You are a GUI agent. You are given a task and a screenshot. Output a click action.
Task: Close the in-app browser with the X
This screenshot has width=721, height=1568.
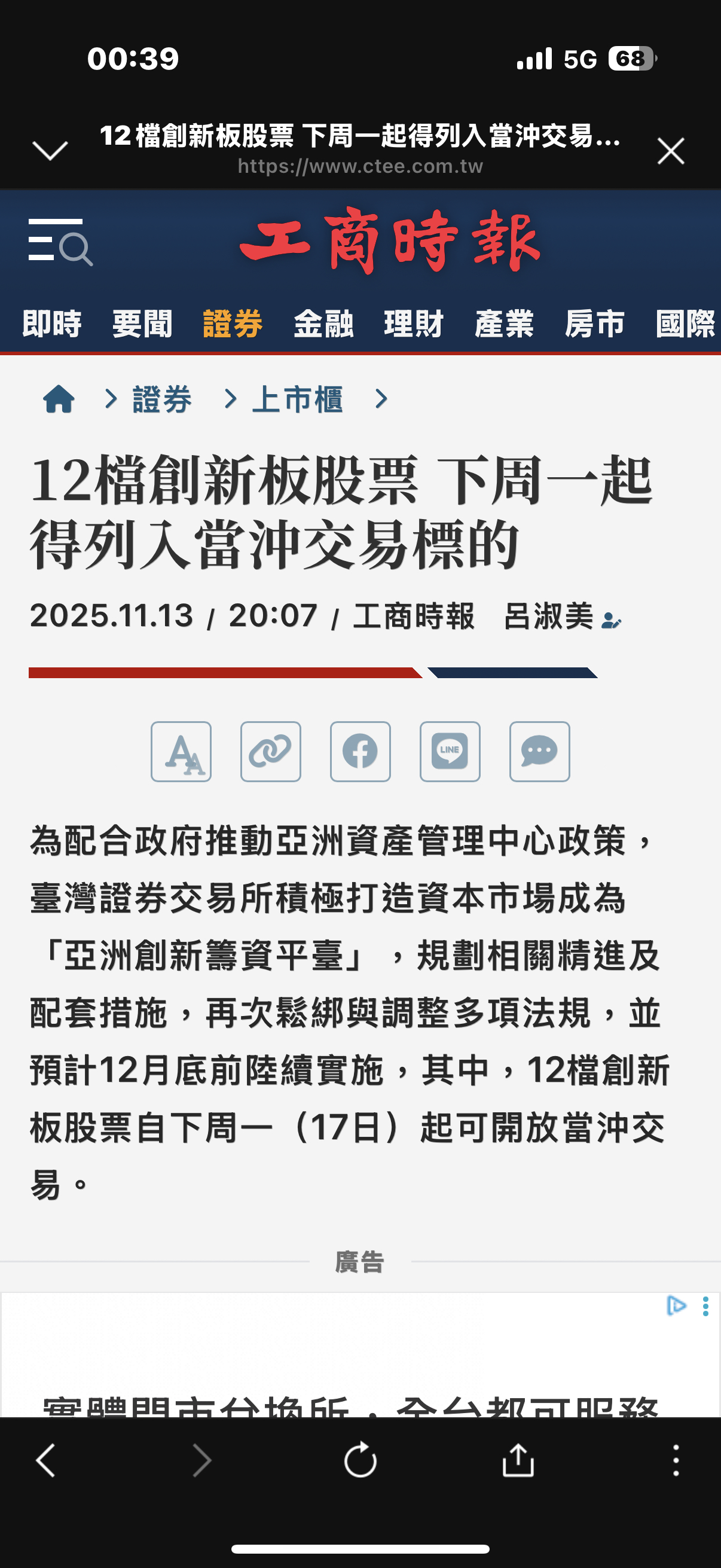[x=671, y=150]
